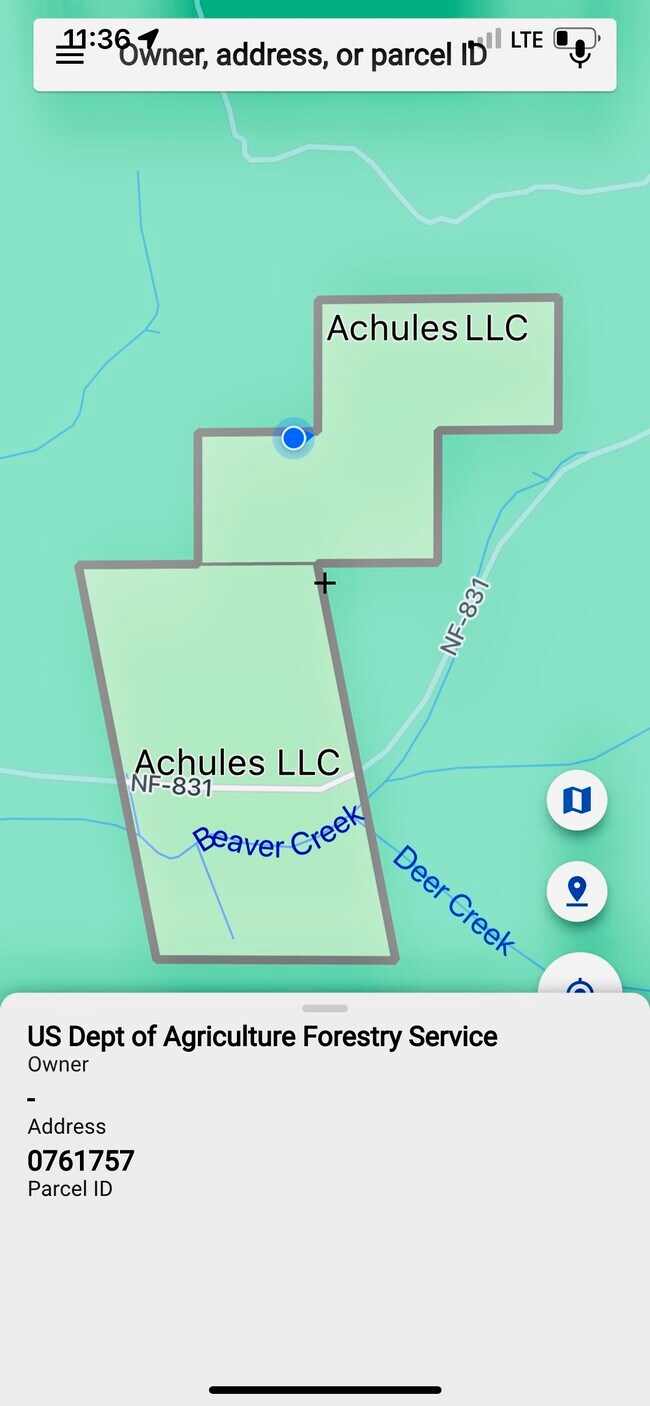Viewport: 650px width, 1406px height.
Task: Tap the location pin button
Action: [x=577, y=890]
